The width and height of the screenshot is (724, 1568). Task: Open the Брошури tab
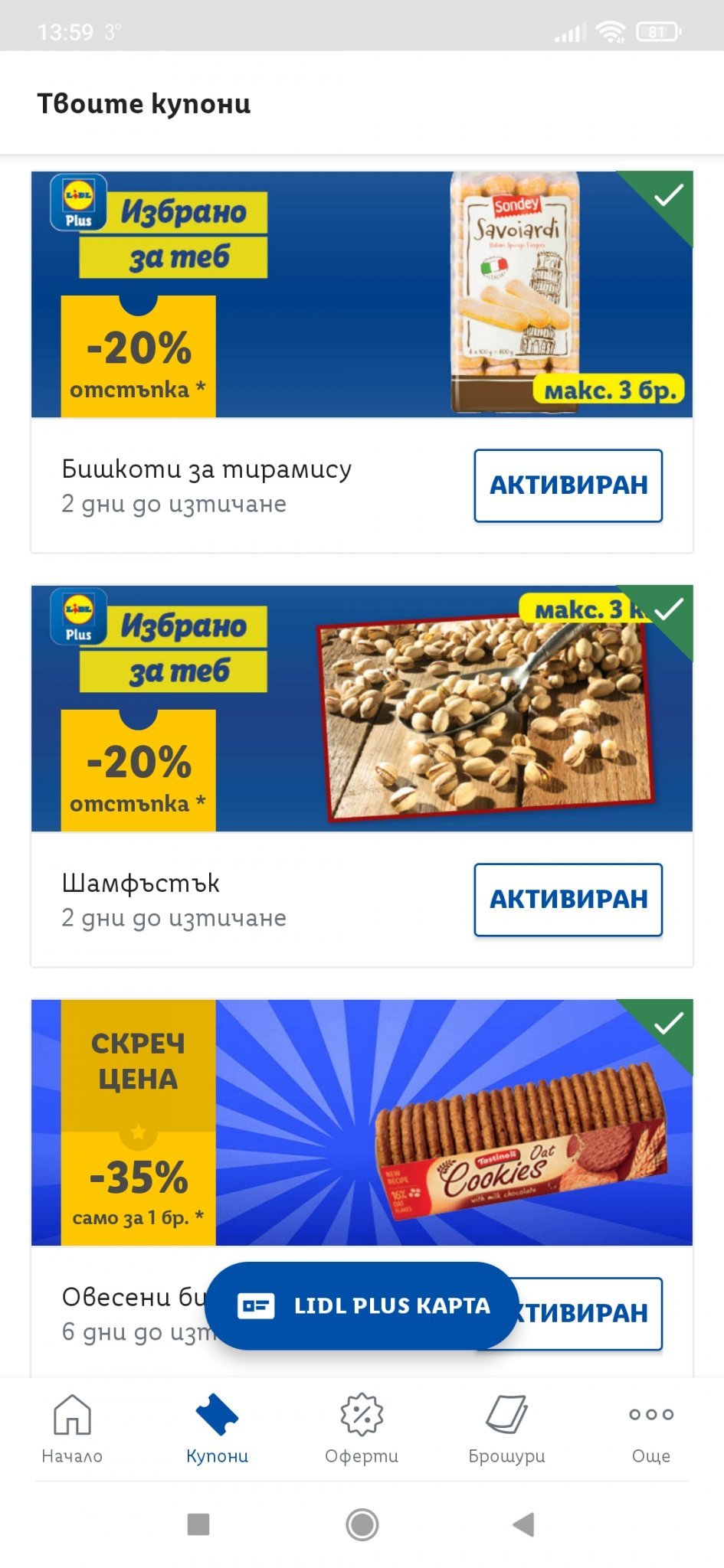pyautogui.click(x=506, y=1427)
